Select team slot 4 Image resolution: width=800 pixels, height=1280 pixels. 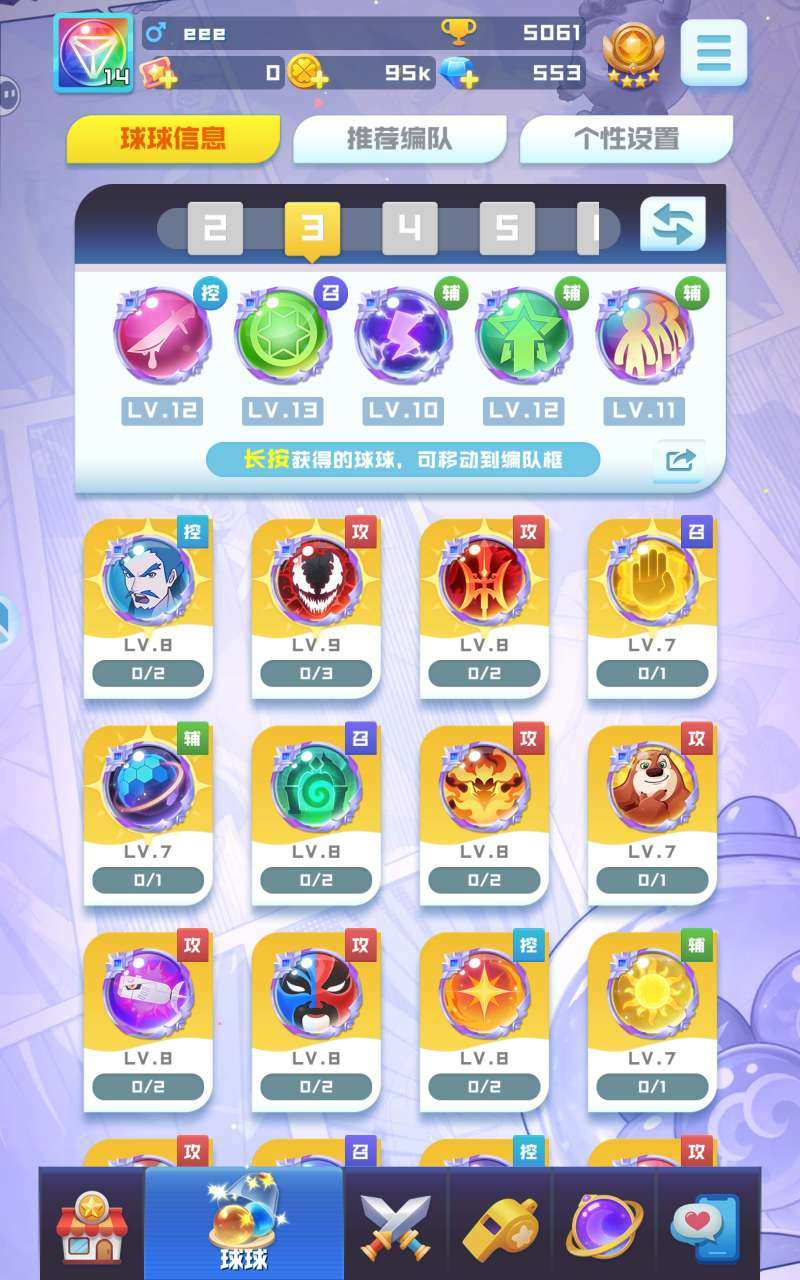pos(409,229)
